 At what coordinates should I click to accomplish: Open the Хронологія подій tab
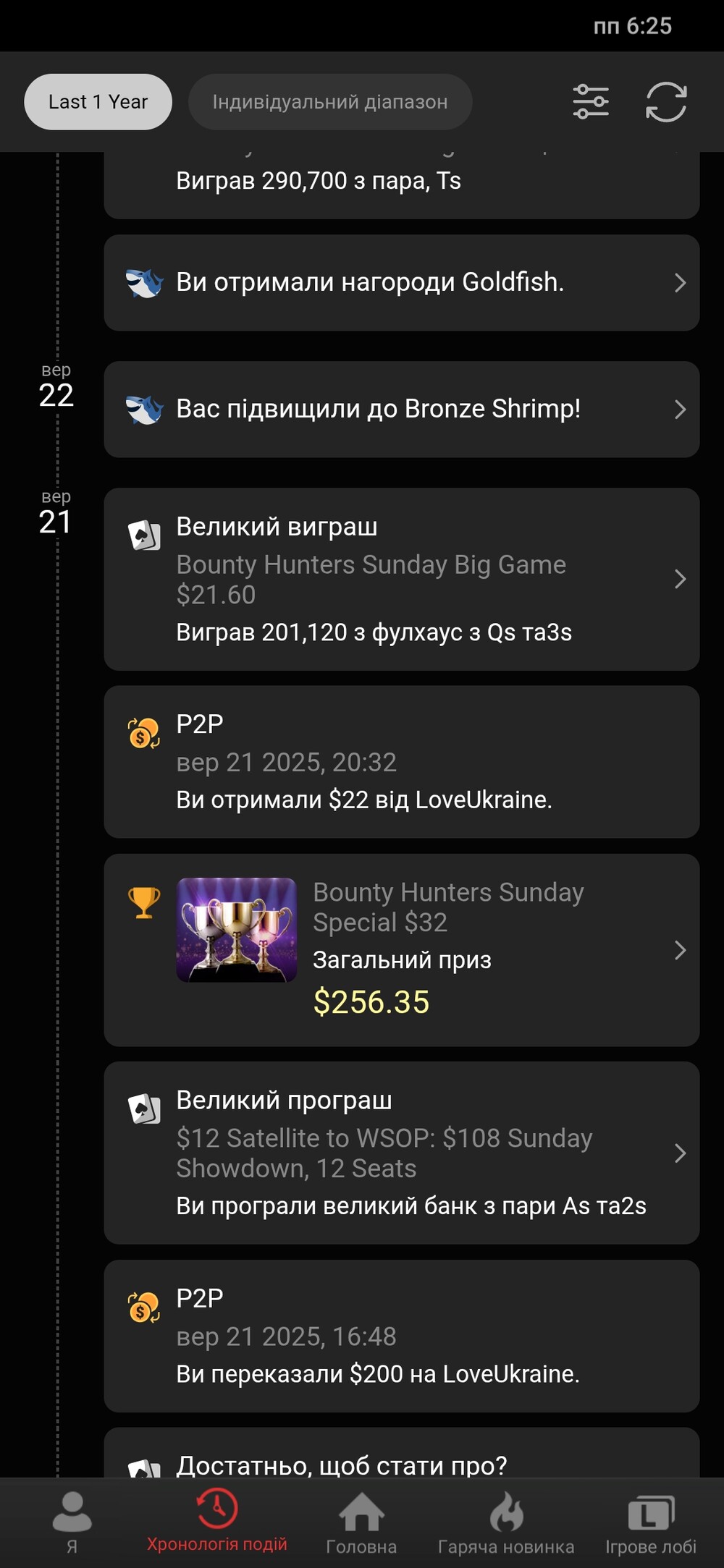(217, 1522)
